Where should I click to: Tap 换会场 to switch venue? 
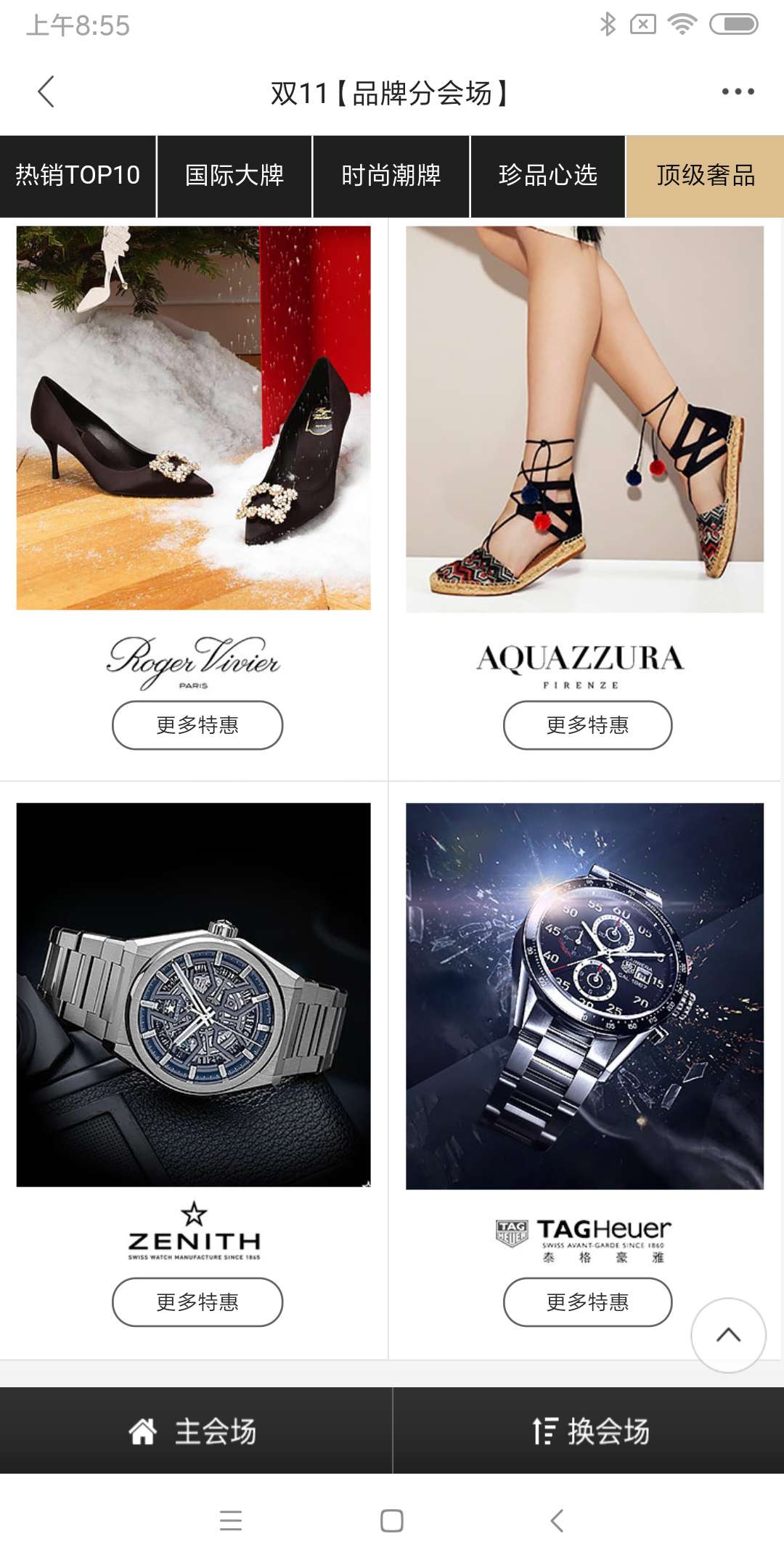click(x=589, y=1431)
